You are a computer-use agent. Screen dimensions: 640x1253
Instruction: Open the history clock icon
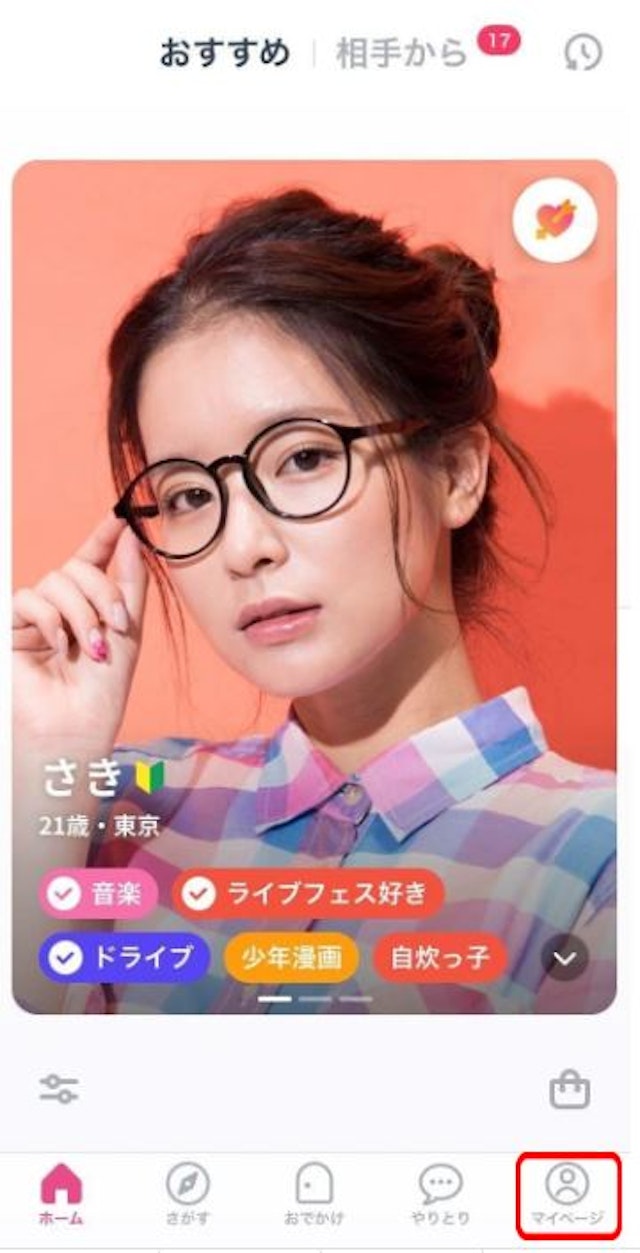pyautogui.click(x=583, y=53)
